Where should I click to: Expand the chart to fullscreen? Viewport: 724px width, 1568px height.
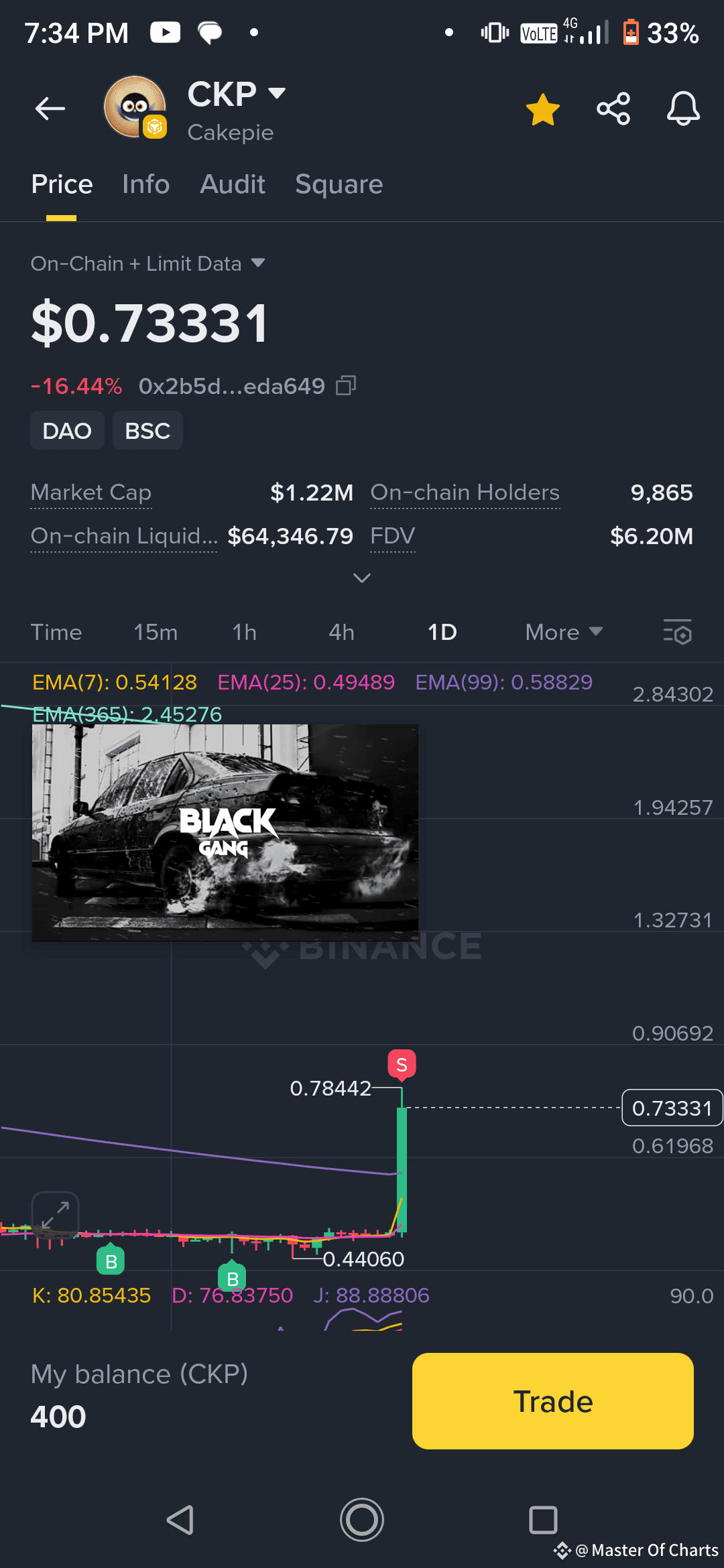[56, 1215]
